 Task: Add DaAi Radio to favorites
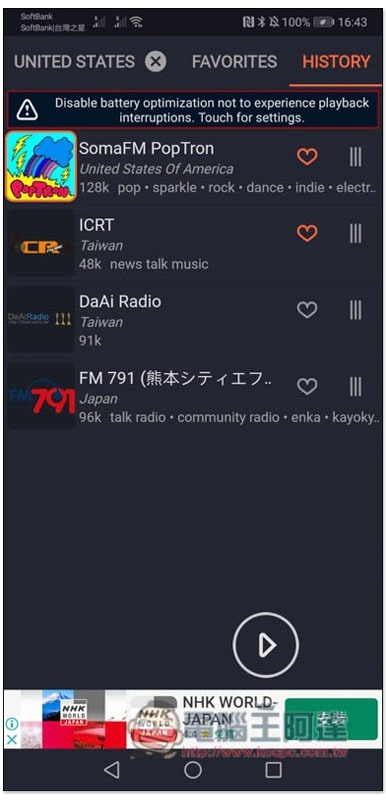pos(307,310)
